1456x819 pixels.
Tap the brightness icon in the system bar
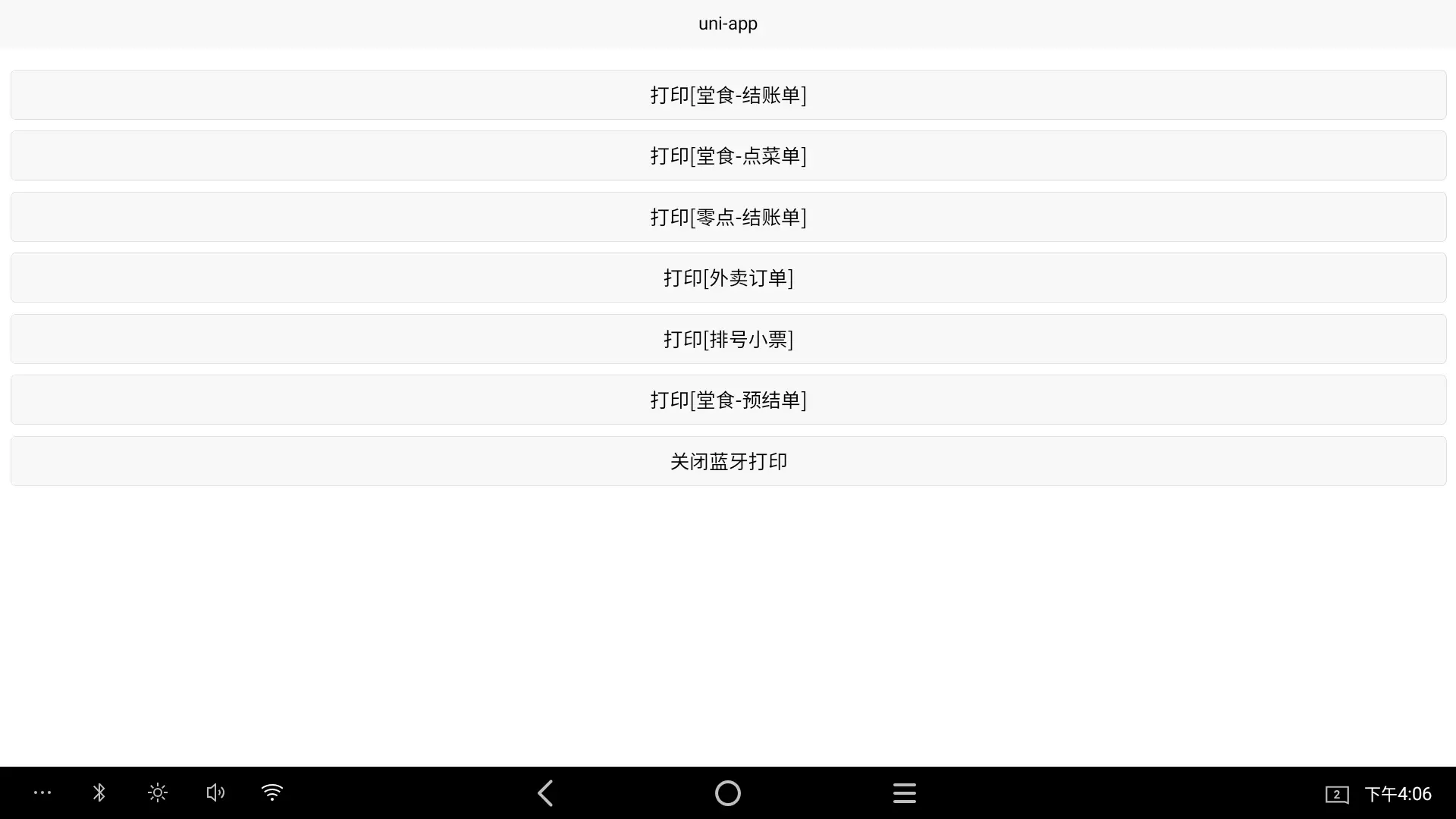[x=158, y=793]
